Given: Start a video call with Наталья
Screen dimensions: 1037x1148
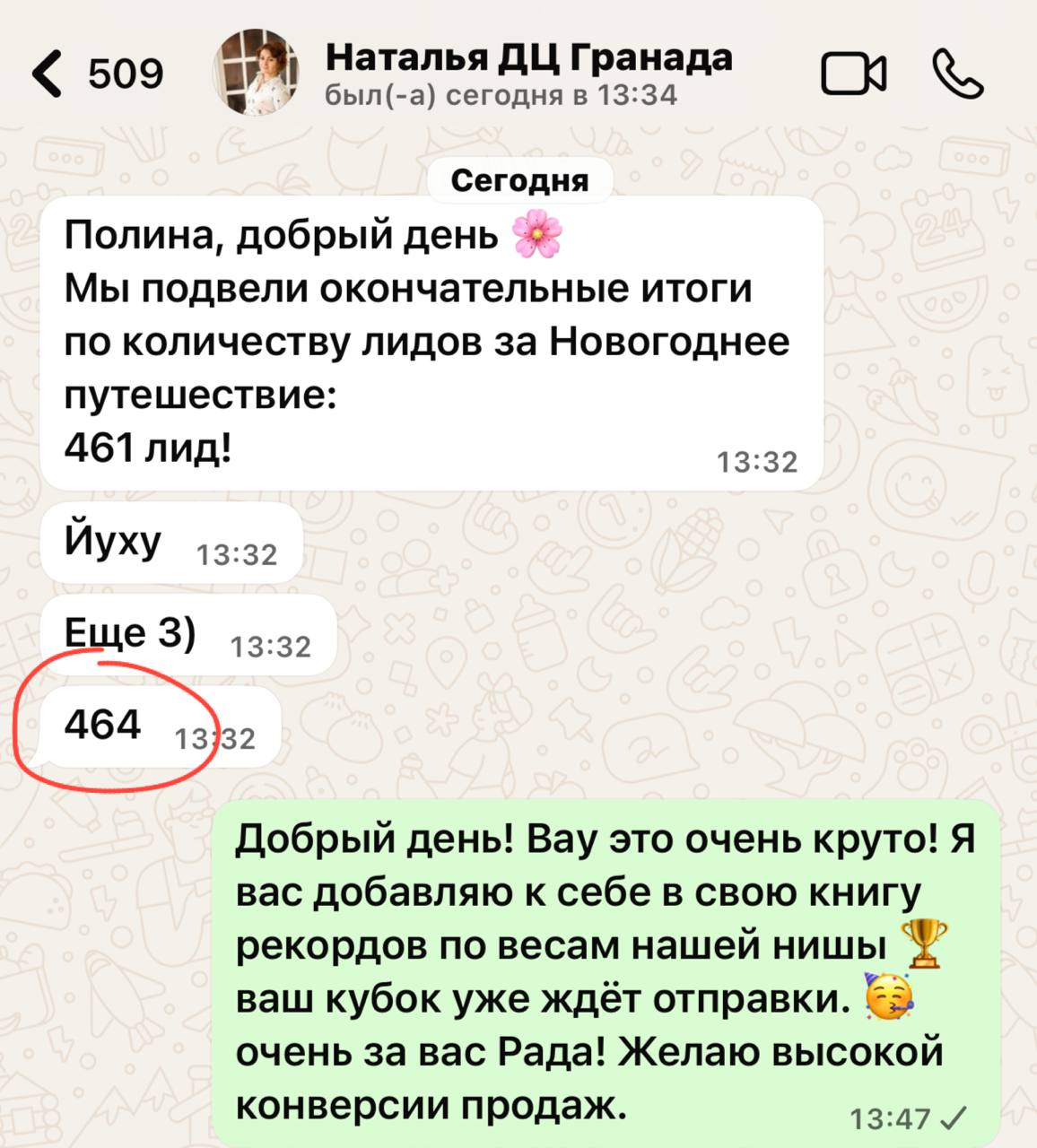Looking at the screenshot, I should (x=853, y=74).
